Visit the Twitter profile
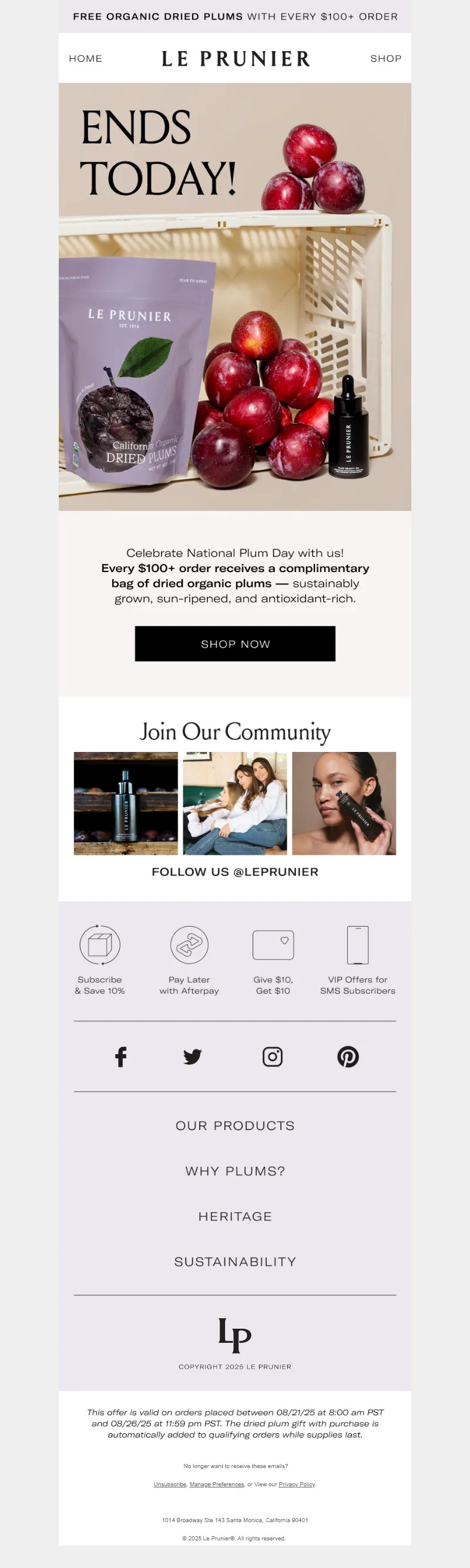 click(193, 1056)
